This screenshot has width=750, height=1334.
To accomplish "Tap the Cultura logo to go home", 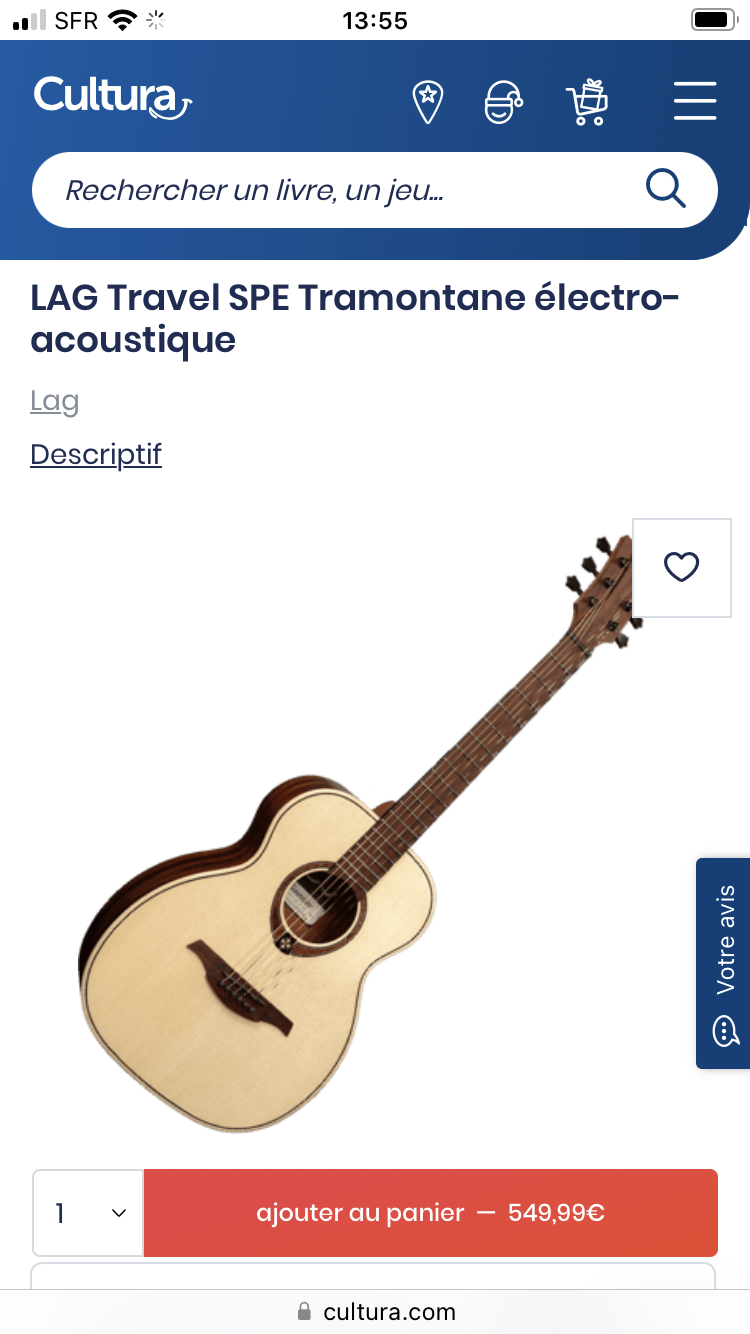I will pyautogui.click(x=113, y=98).
